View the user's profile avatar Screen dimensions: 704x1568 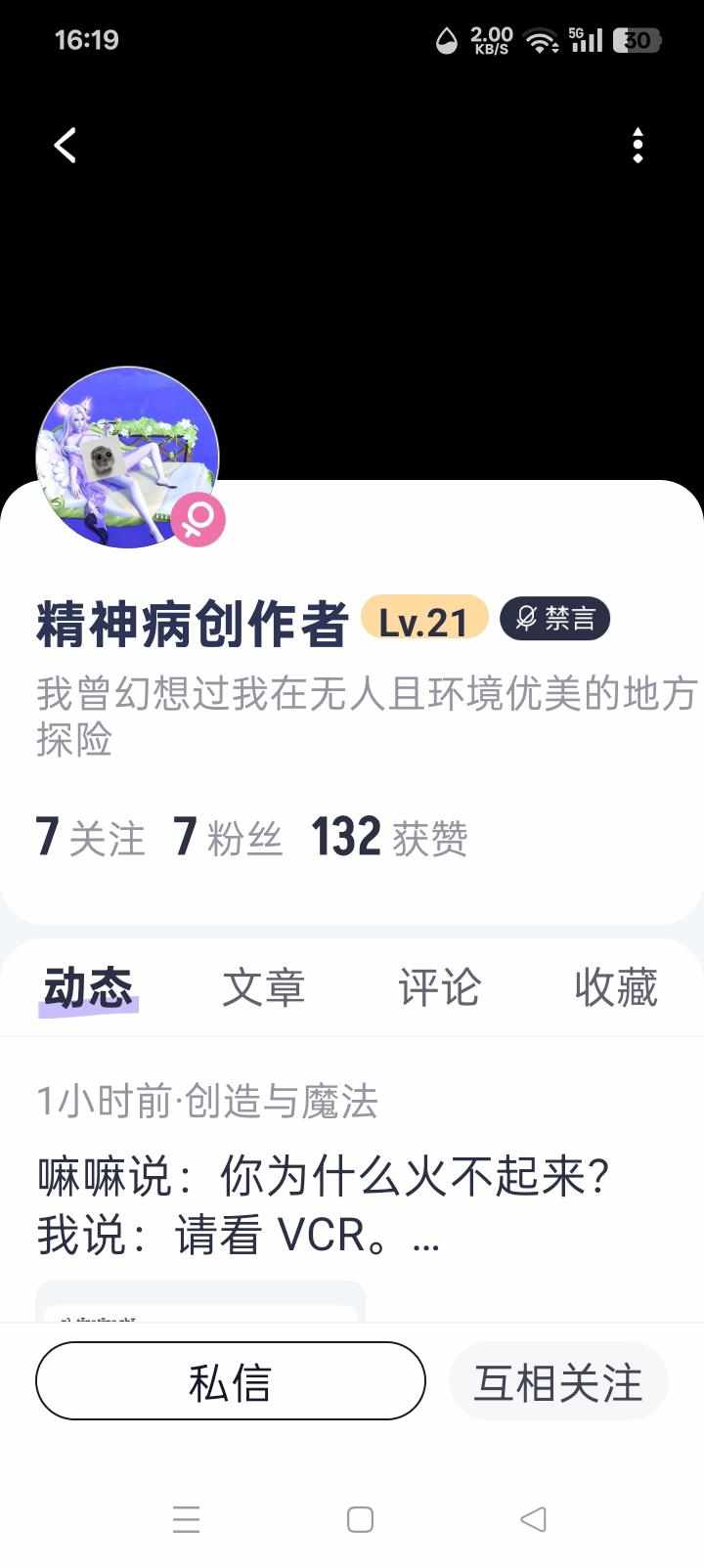(x=127, y=457)
